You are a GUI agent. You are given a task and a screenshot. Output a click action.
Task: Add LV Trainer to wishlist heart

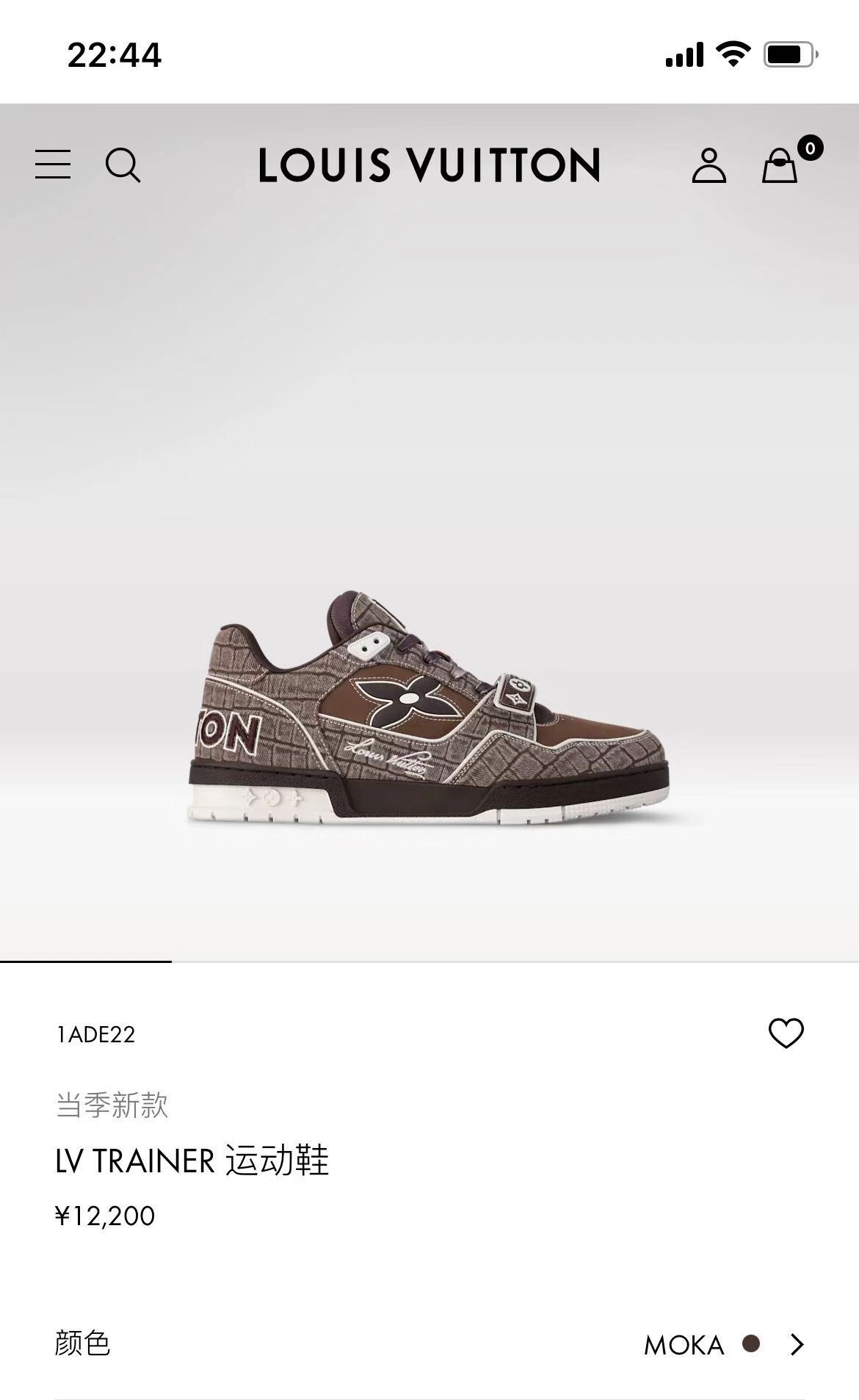786,1033
